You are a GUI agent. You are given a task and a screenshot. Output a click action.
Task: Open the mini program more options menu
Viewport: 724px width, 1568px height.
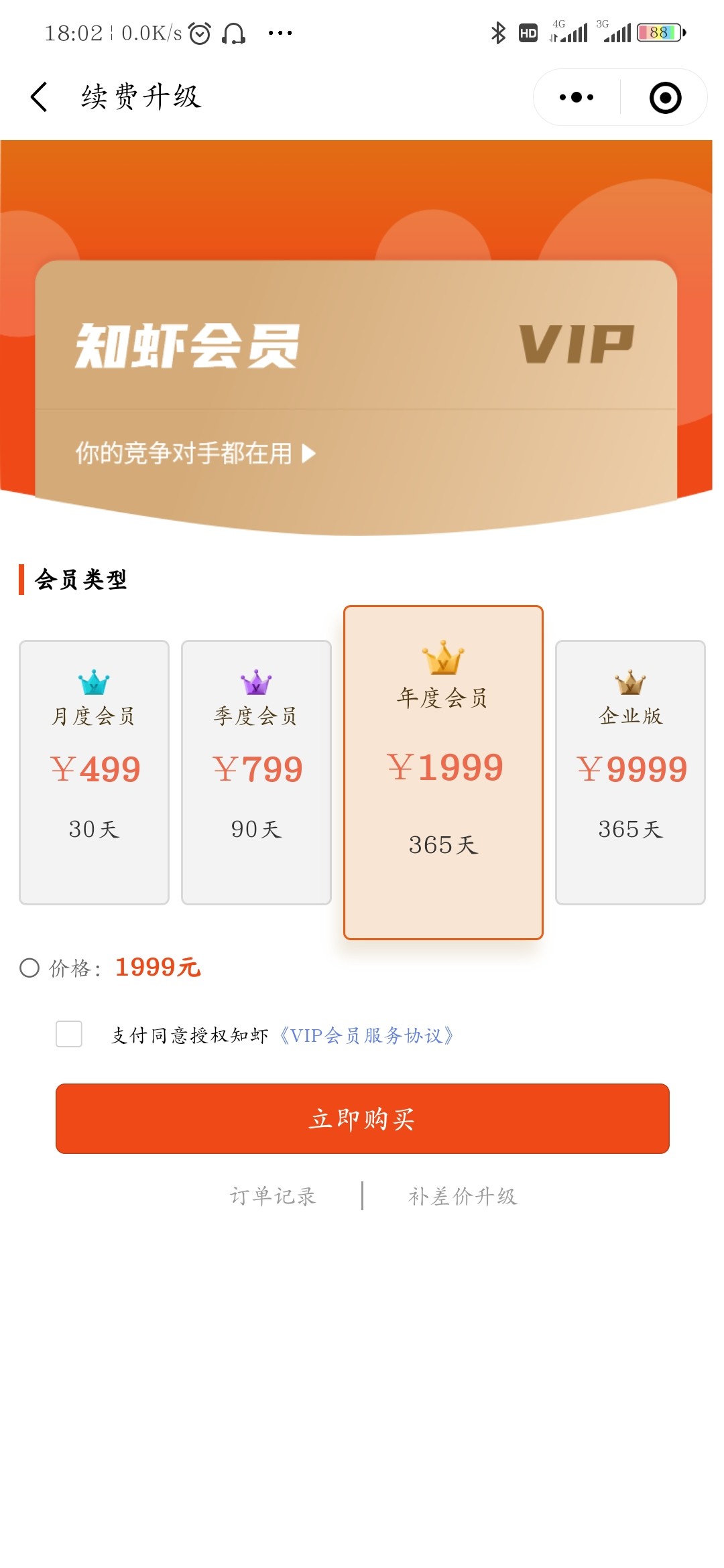577,97
